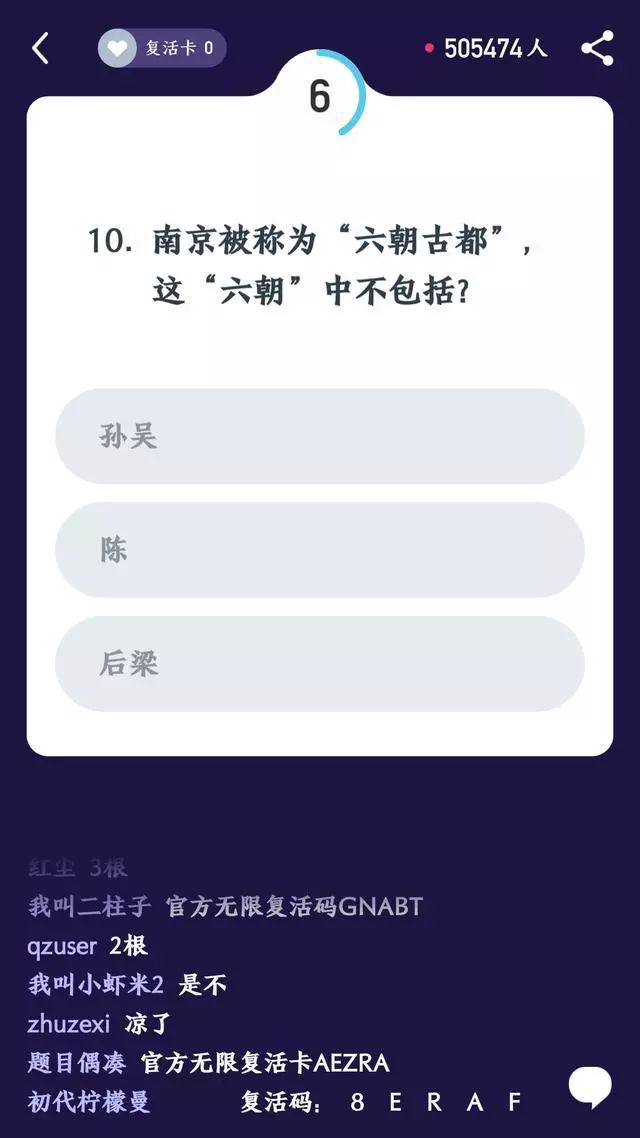Go back using the arrow icon
The width and height of the screenshot is (640, 1138).
(40, 48)
